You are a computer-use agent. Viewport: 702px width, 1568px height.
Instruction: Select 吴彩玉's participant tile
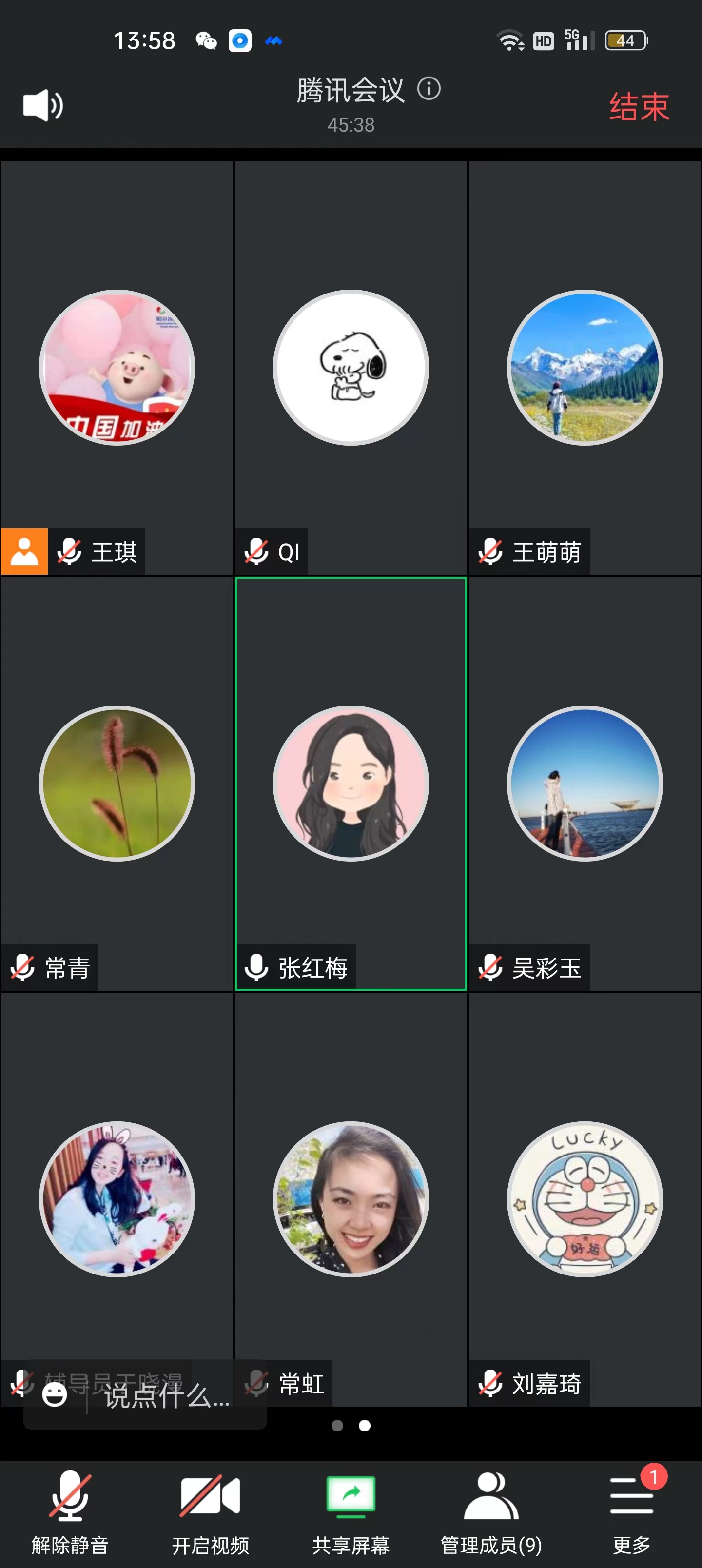pos(585,784)
